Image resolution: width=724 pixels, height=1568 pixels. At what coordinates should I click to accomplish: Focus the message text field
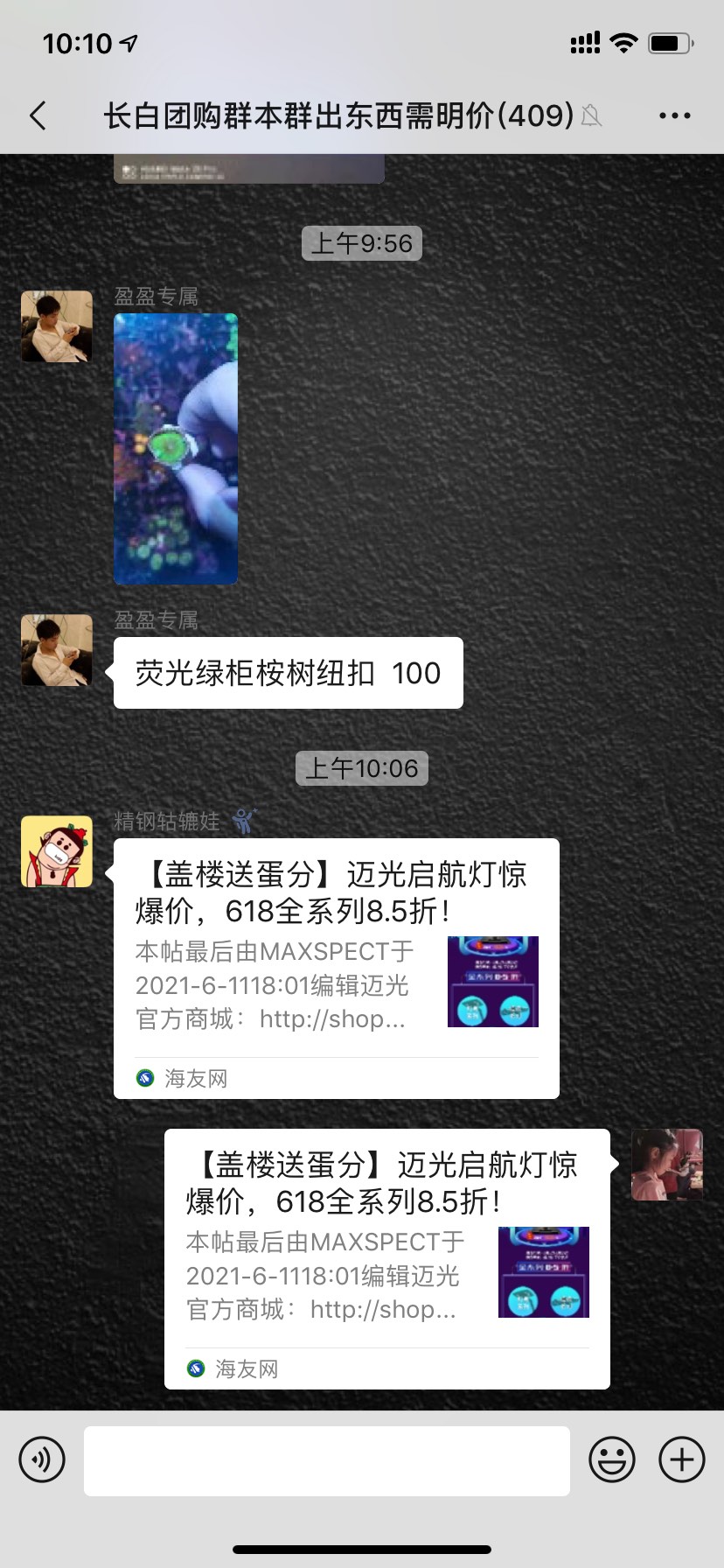pyautogui.click(x=326, y=1460)
